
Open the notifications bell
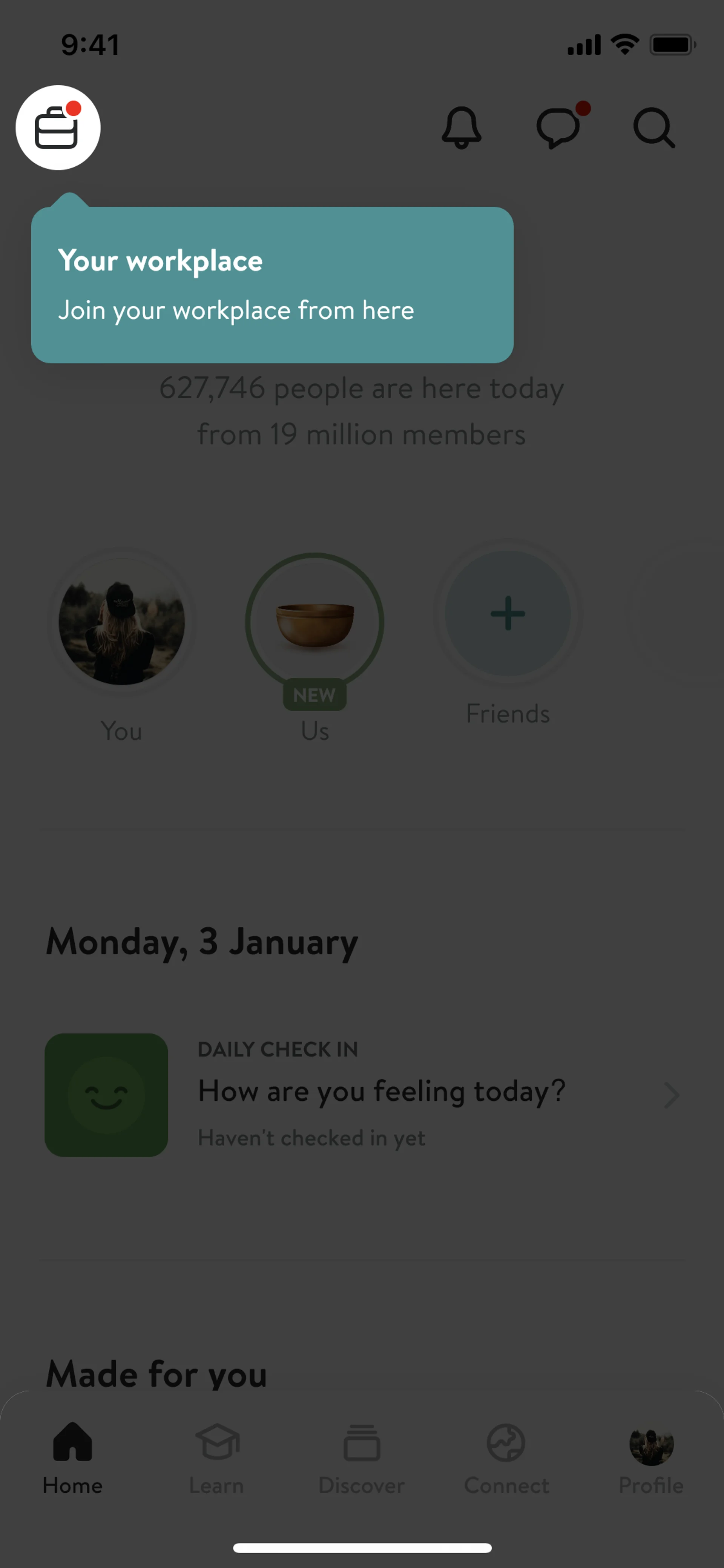461,128
